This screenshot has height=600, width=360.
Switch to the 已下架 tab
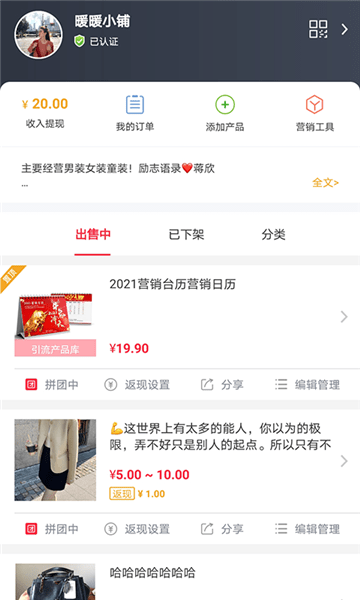pyautogui.click(x=186, y=234)
